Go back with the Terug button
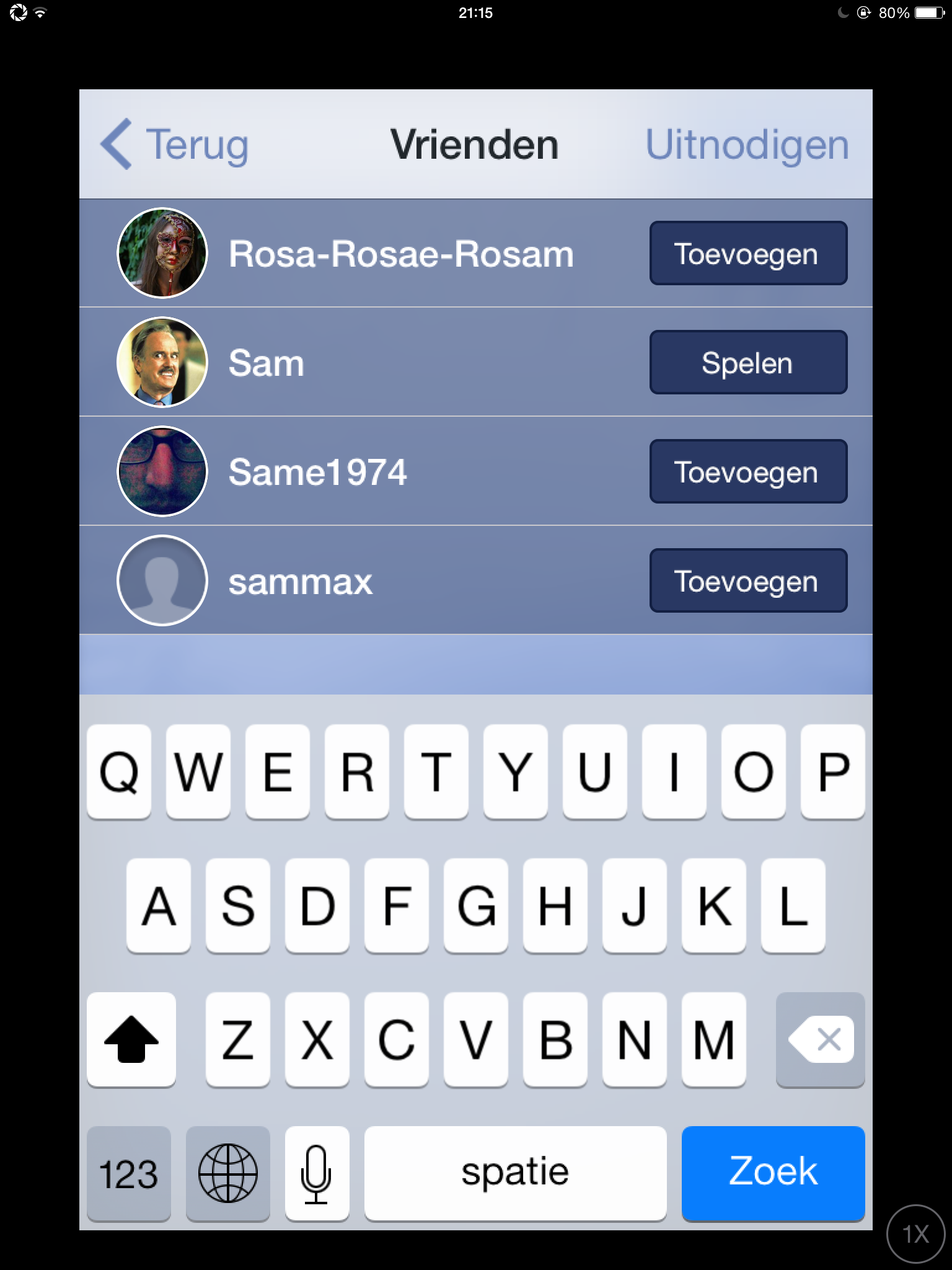This screenshot has height=1270, width=952. (x=175, y=144)
